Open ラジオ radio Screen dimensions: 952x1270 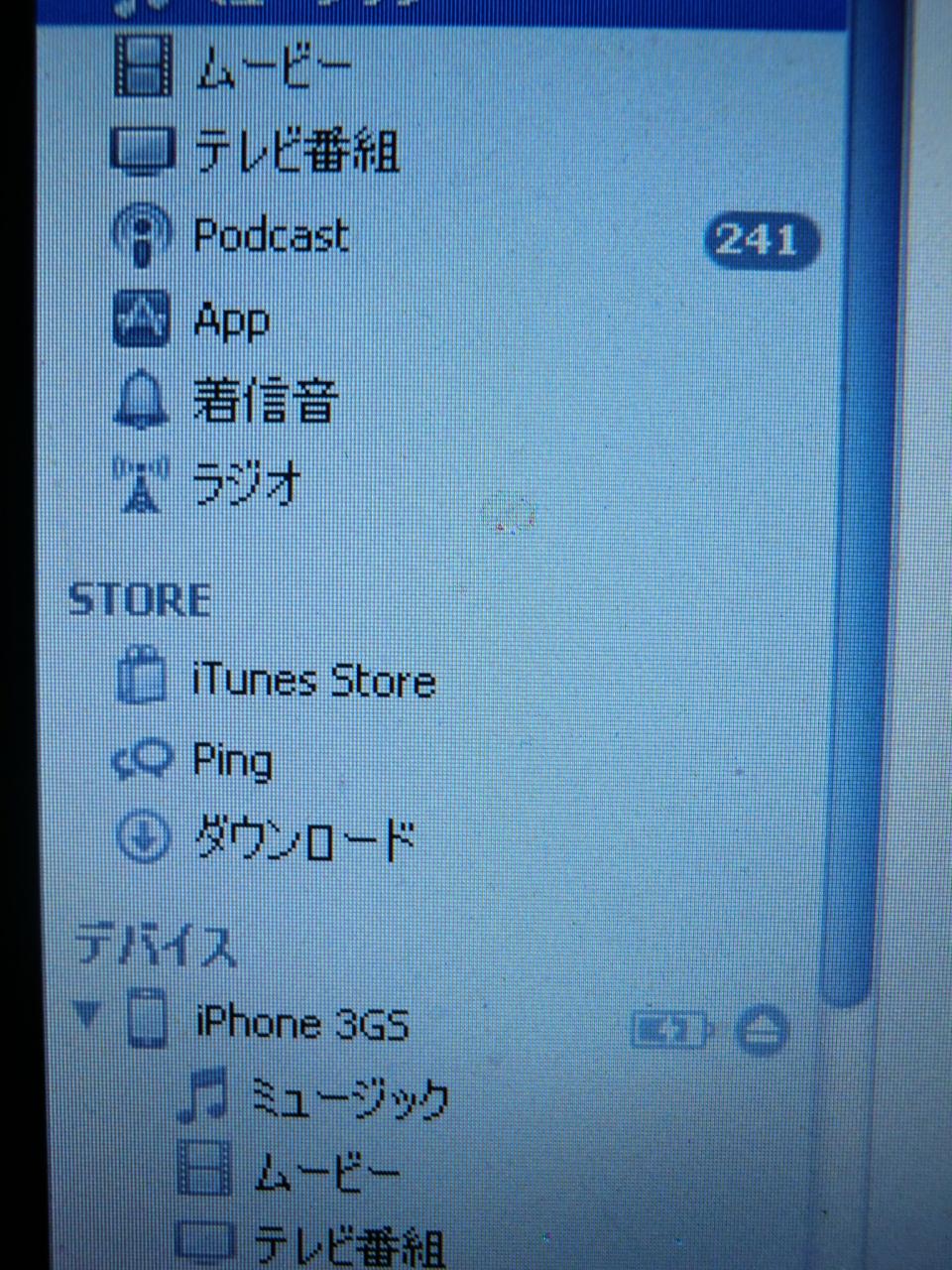point(248,485)
